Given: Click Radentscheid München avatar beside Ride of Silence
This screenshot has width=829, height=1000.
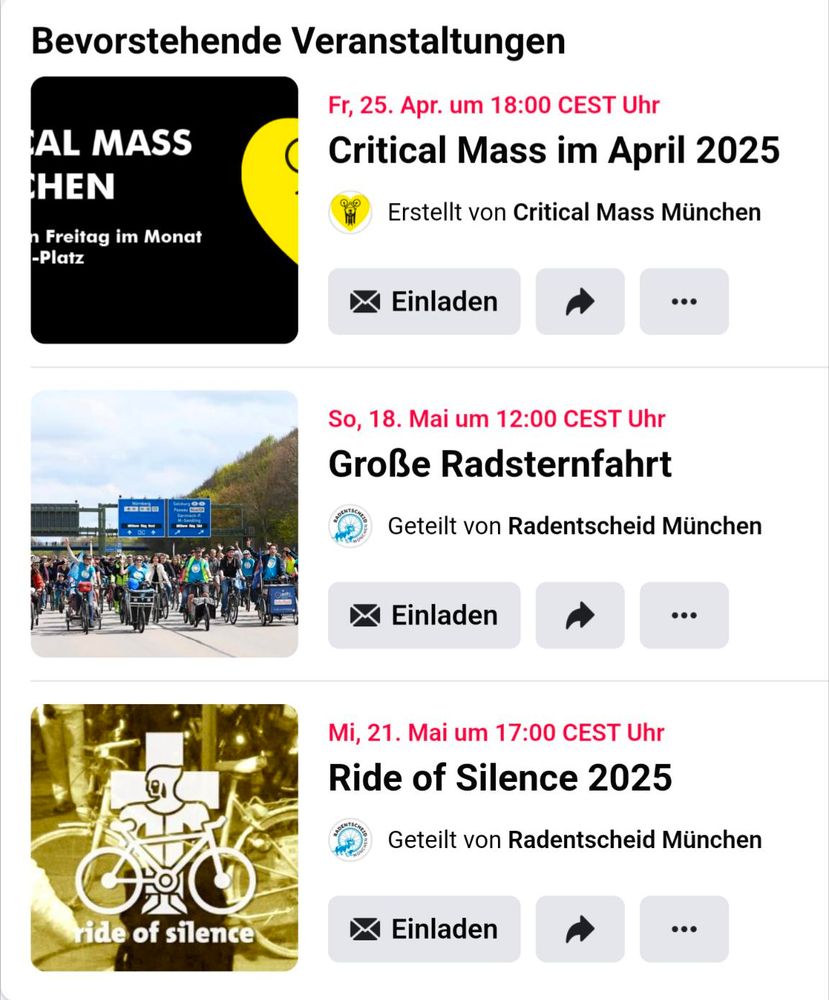Looking at the screenshot, I should [x=348, y=839].
